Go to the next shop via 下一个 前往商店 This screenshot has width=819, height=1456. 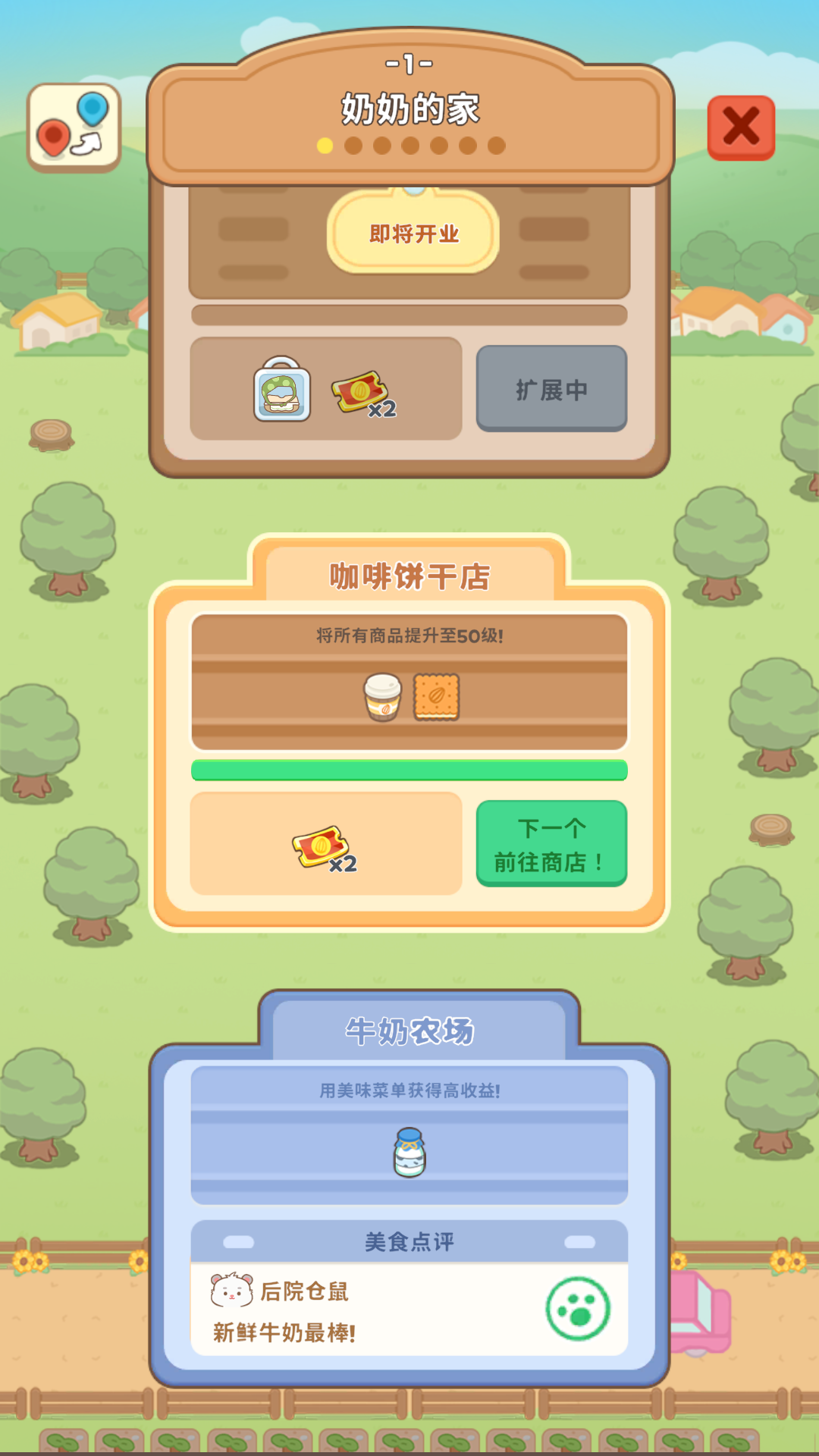(551, 843)
